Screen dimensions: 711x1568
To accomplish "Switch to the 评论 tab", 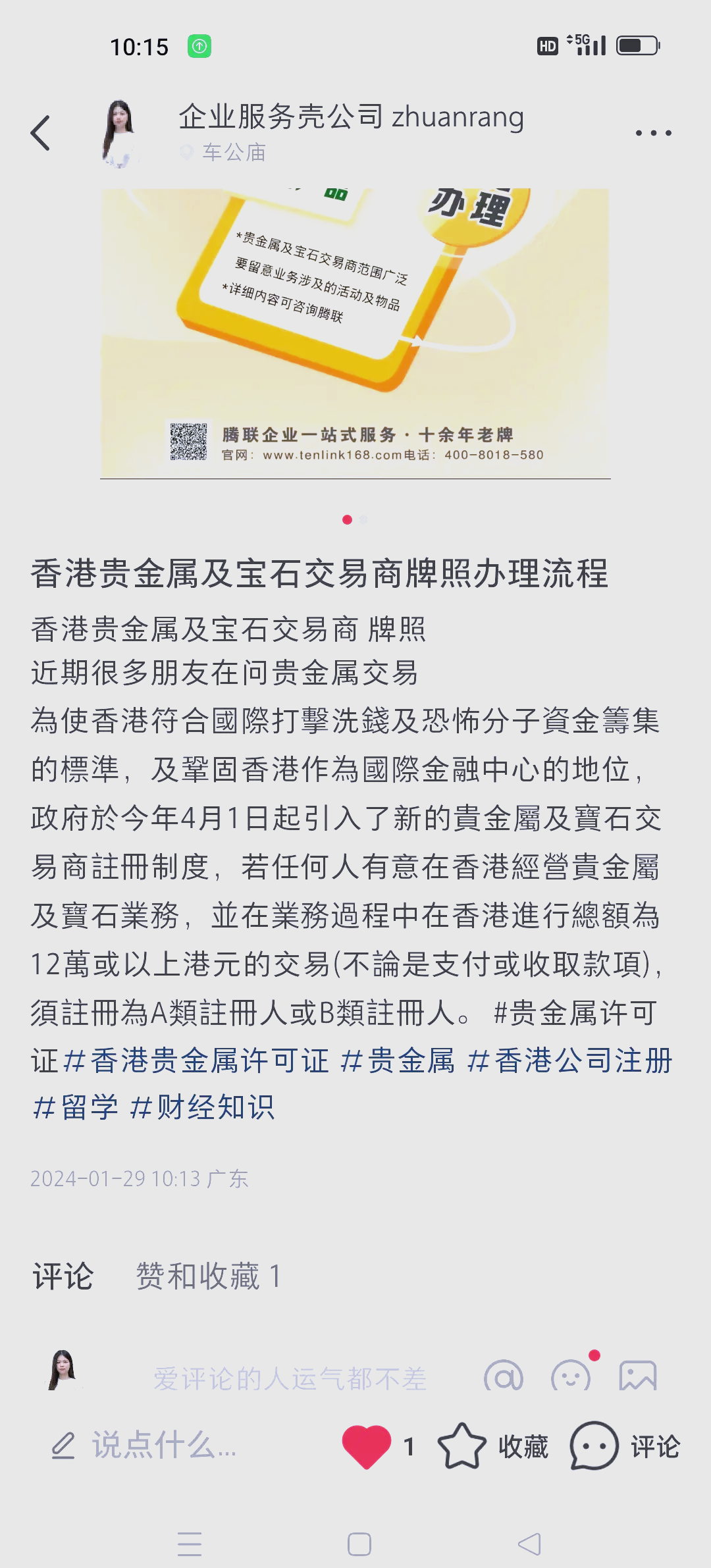I will (63, 1276).
